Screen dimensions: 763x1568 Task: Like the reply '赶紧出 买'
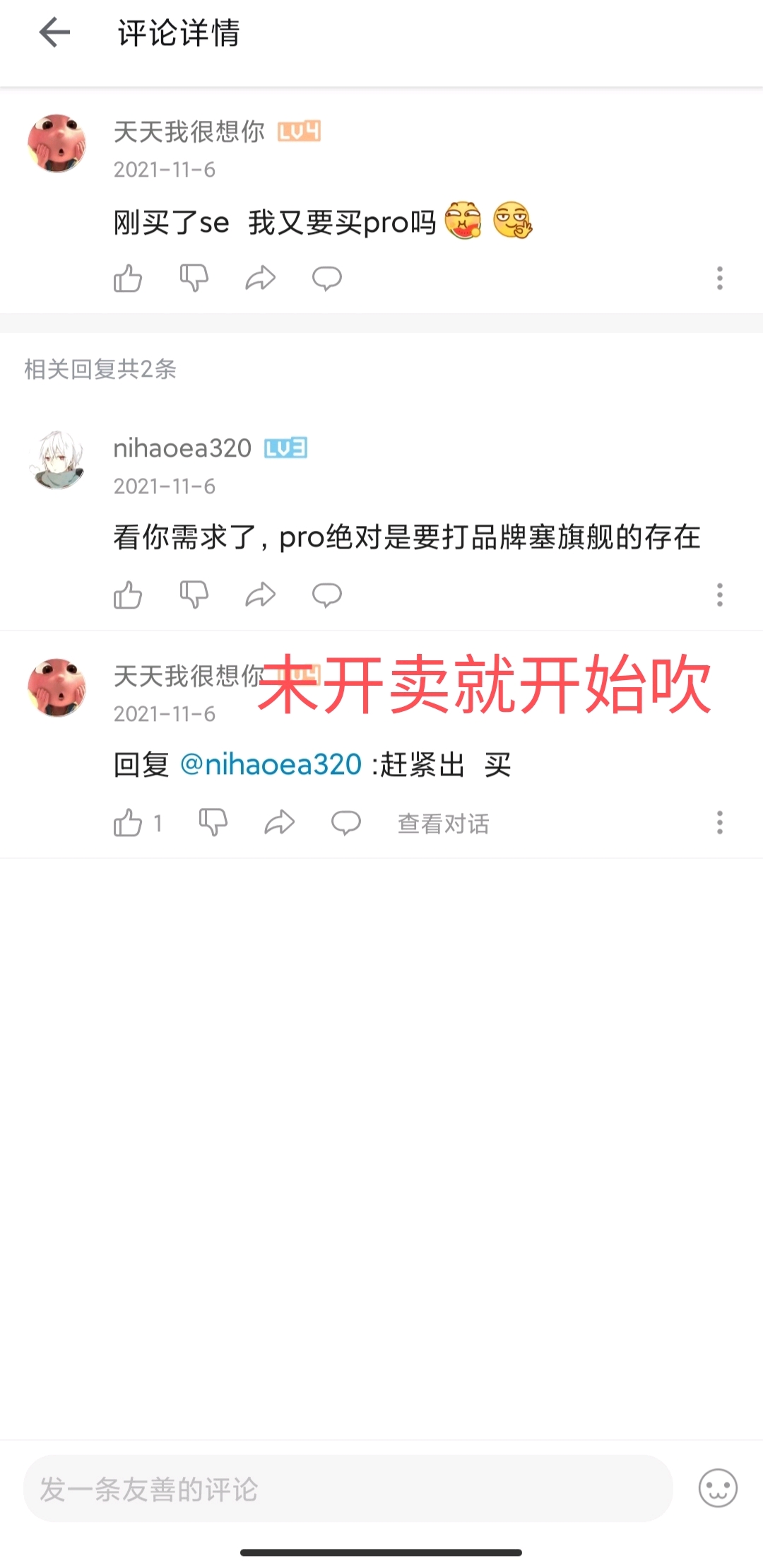128,823
